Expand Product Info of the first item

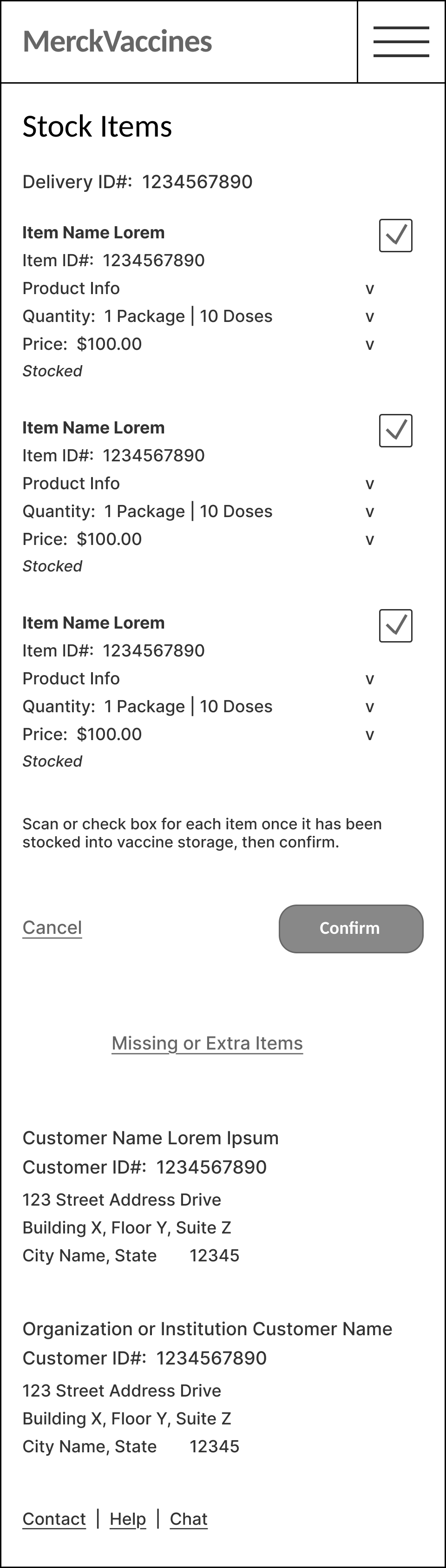[x=369, y=289]
